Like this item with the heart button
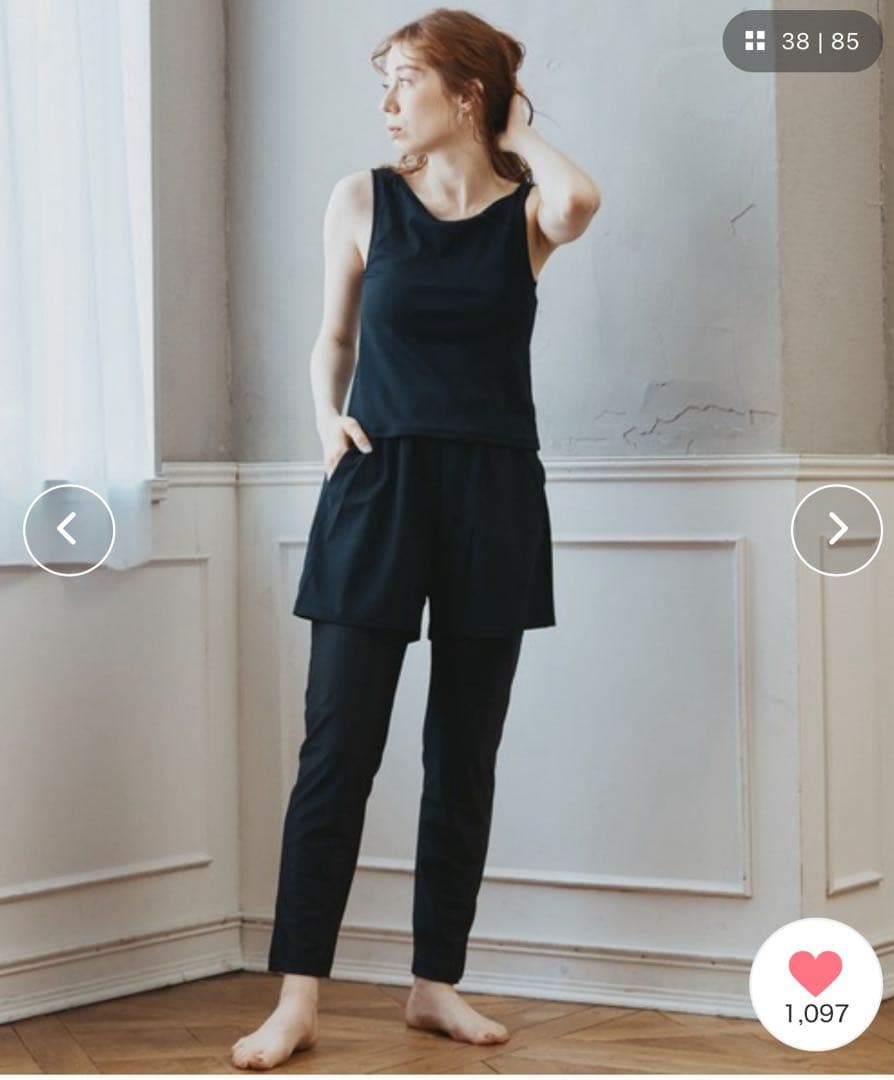This screenshot has height=1080, width=894. (x=815, y=982)
